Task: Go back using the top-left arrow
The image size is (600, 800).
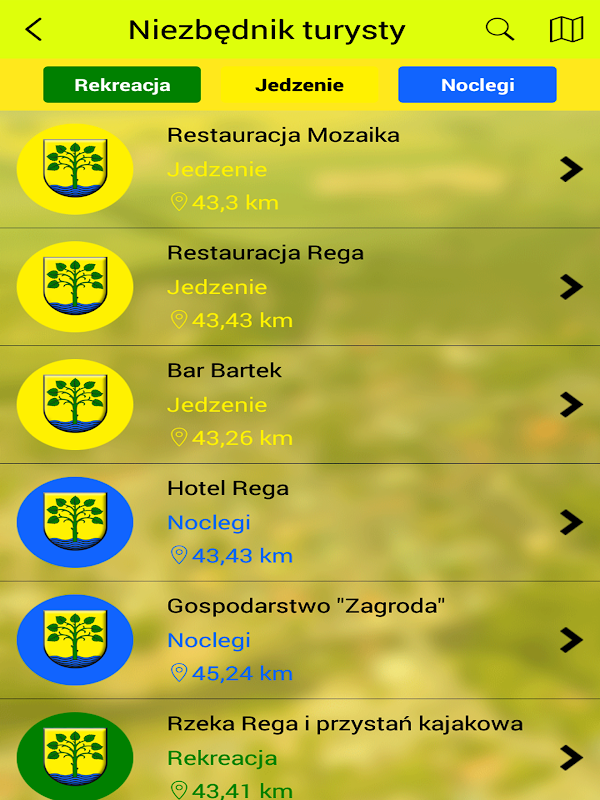Action: click(x=34, y=29)
